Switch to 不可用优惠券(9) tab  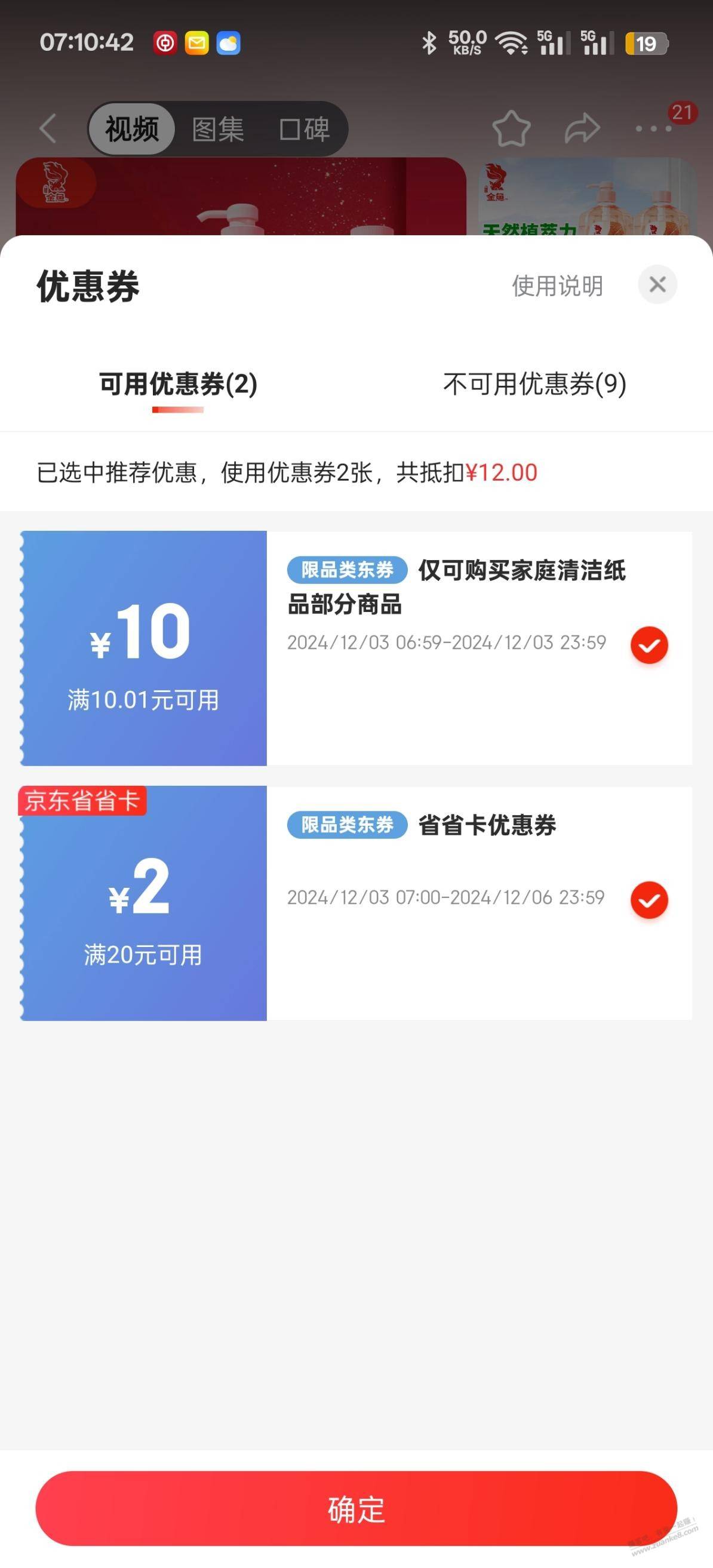(534, 384)
